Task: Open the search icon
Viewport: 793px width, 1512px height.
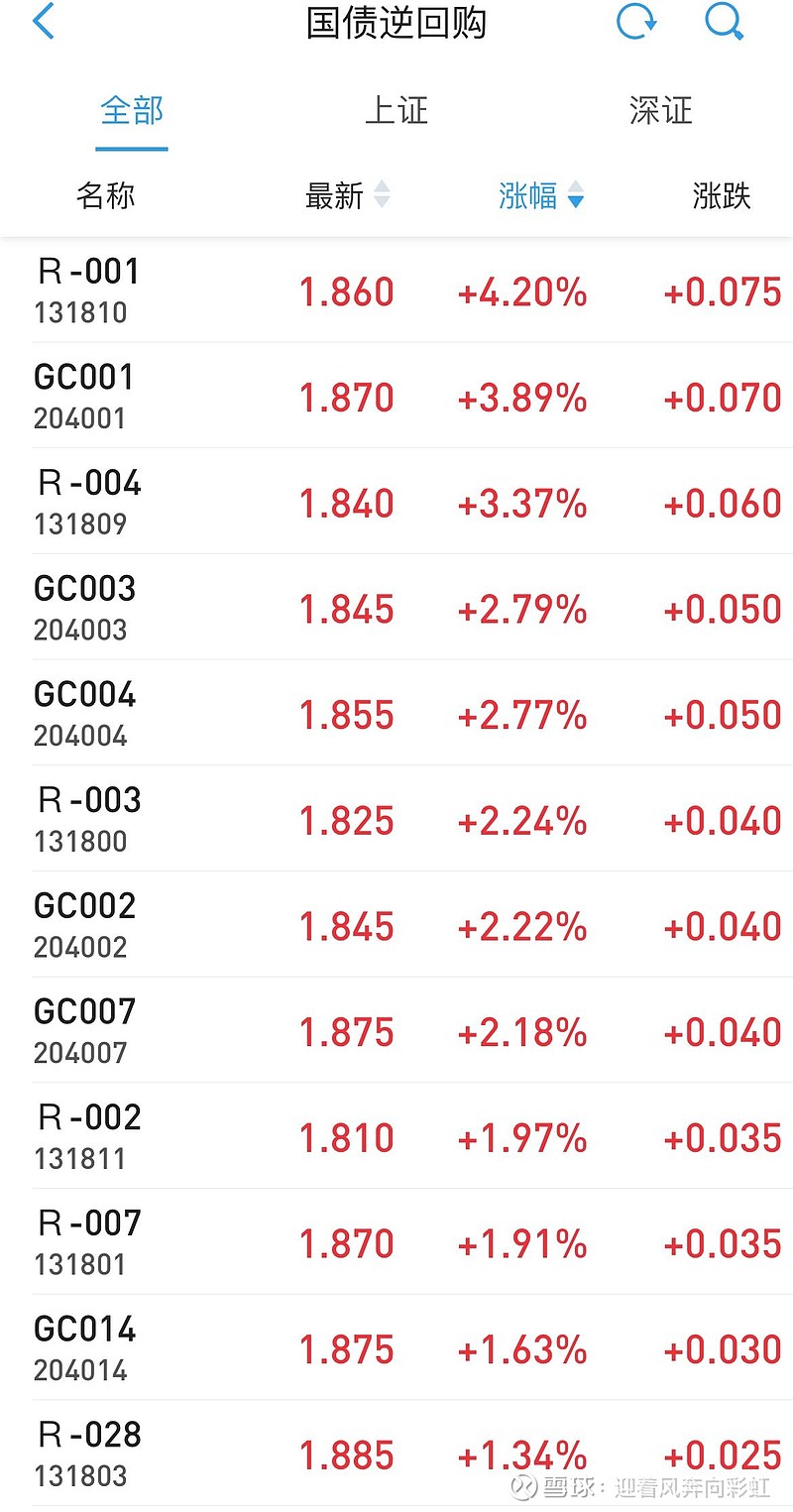Action: pyautogui.click(x=723, y=22)
